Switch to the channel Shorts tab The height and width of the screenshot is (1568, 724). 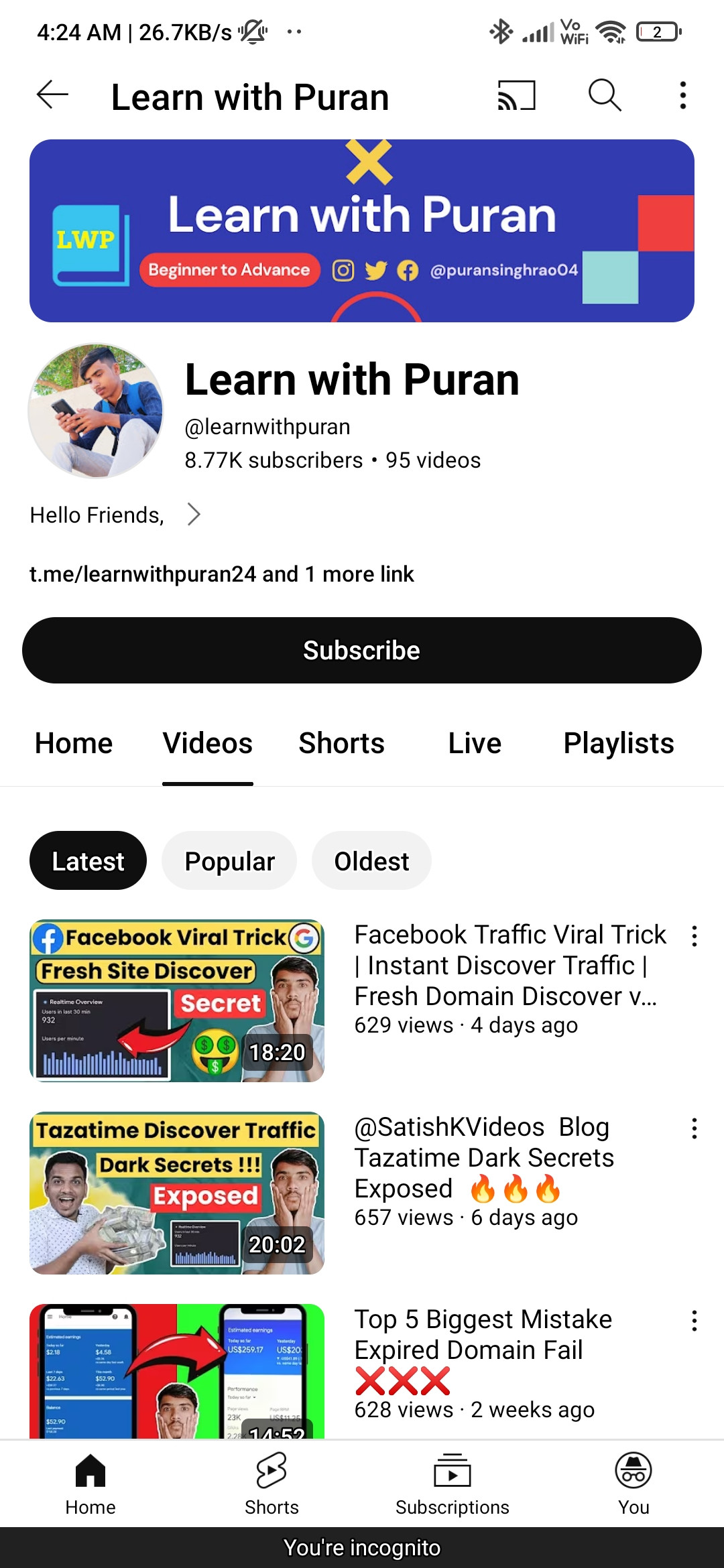341,743
